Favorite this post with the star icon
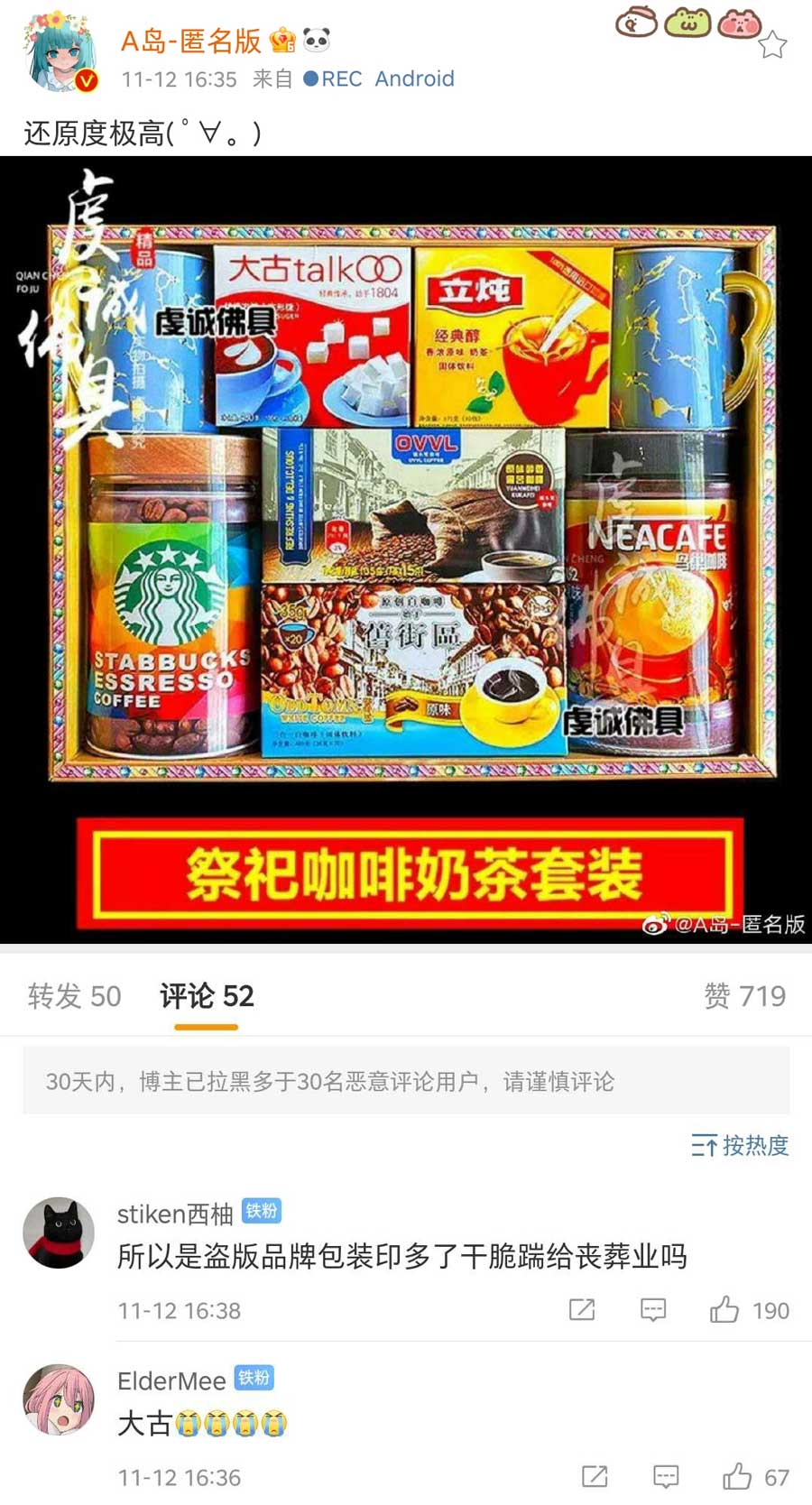Viewport: 812px width, 1505px height. pyautogui.click(x=772, y=45)
